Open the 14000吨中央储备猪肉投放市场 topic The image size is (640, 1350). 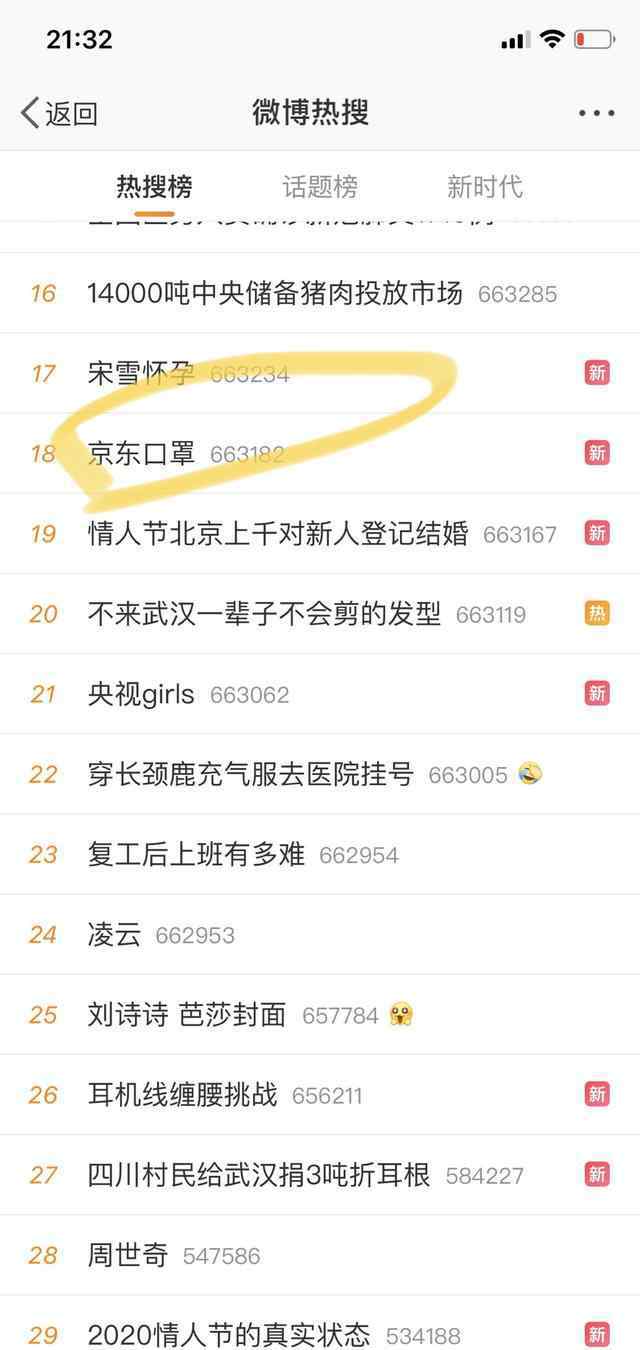click(275, 293)
